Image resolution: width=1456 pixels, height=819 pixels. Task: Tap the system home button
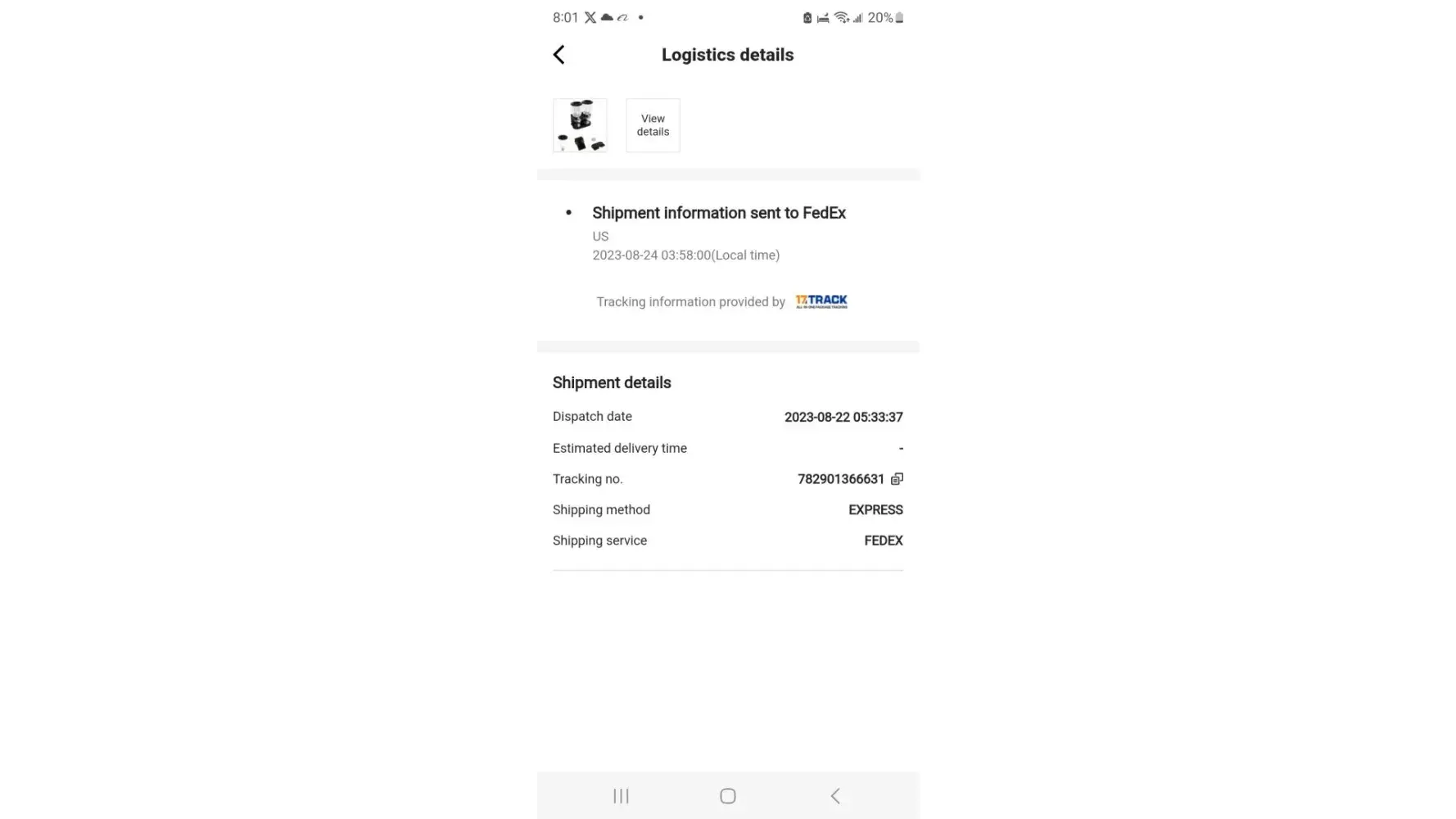coord(727,796)
